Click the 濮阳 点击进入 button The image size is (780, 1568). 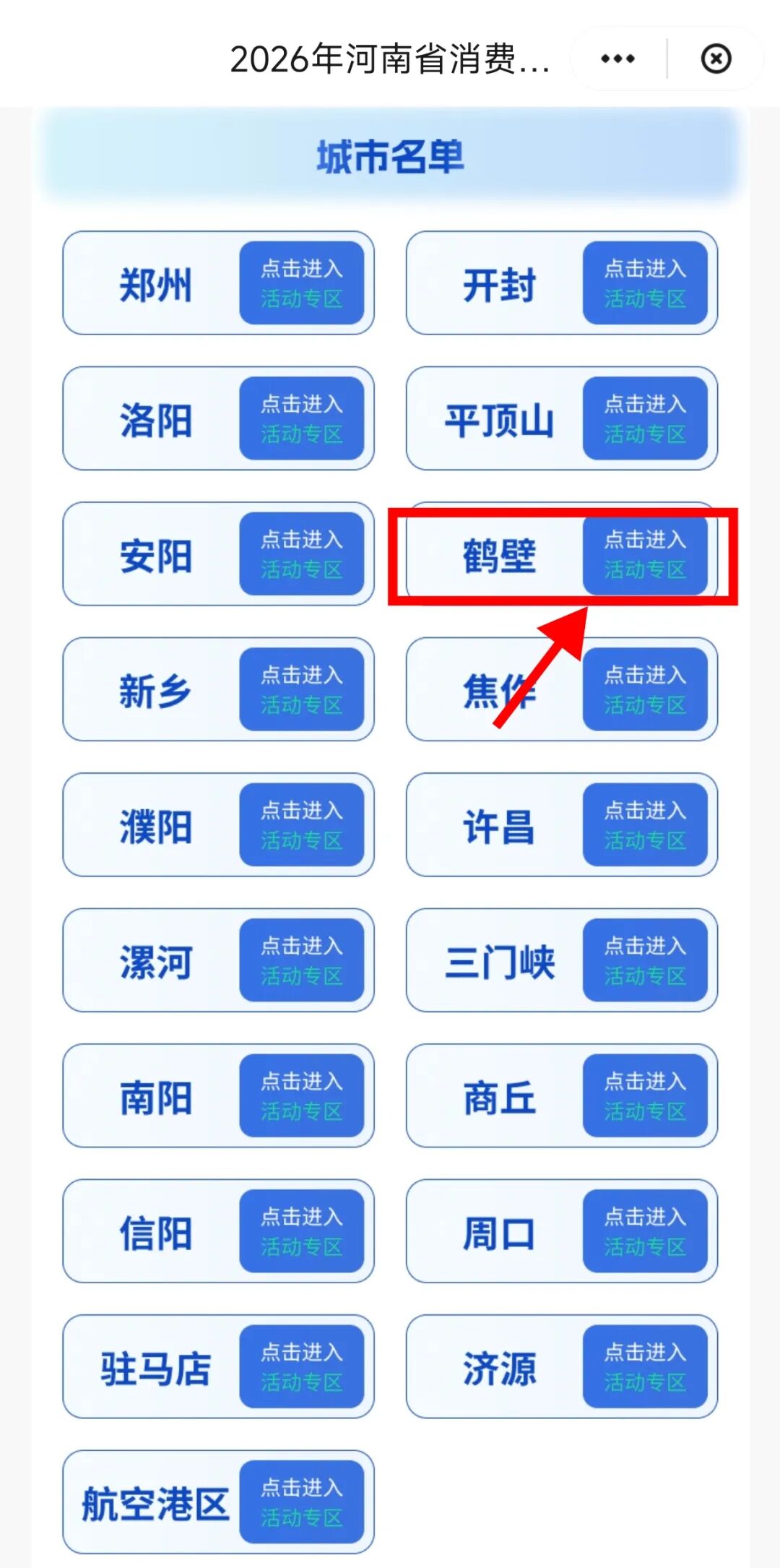(x=304, y=825)
